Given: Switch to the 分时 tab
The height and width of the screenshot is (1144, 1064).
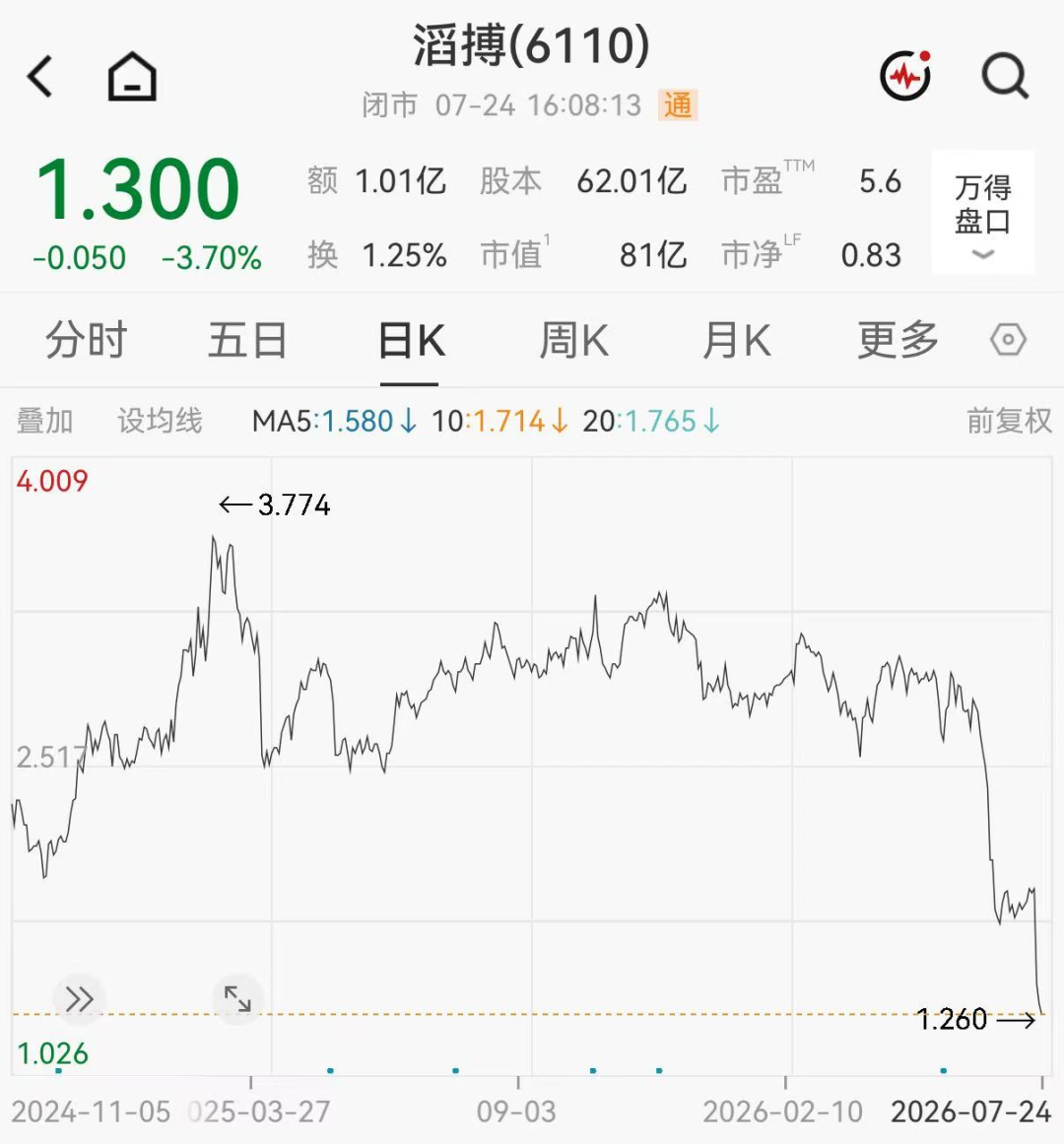Looking at the screenshot, I should 86,340.
